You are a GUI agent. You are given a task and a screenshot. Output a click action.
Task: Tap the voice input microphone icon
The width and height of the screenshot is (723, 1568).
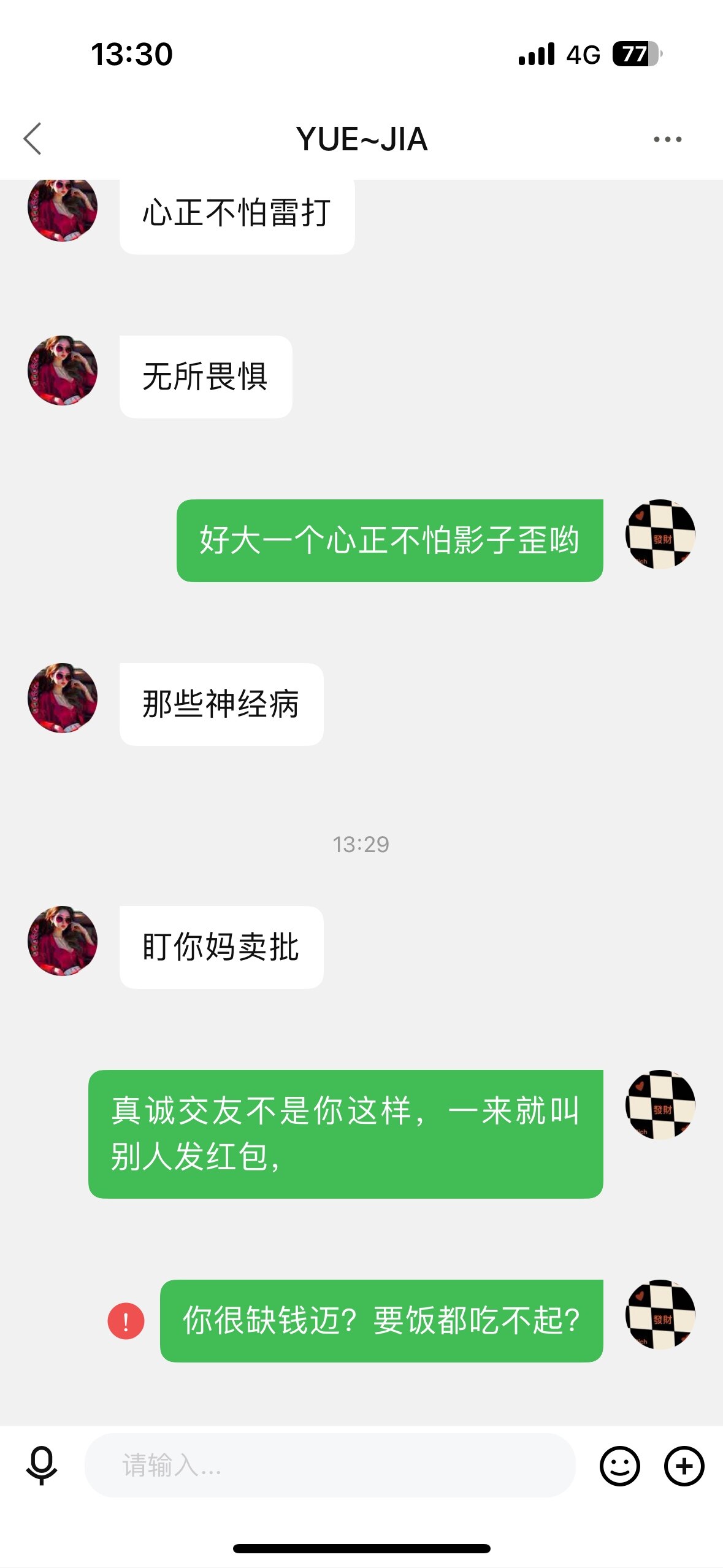pos(42,1465)
